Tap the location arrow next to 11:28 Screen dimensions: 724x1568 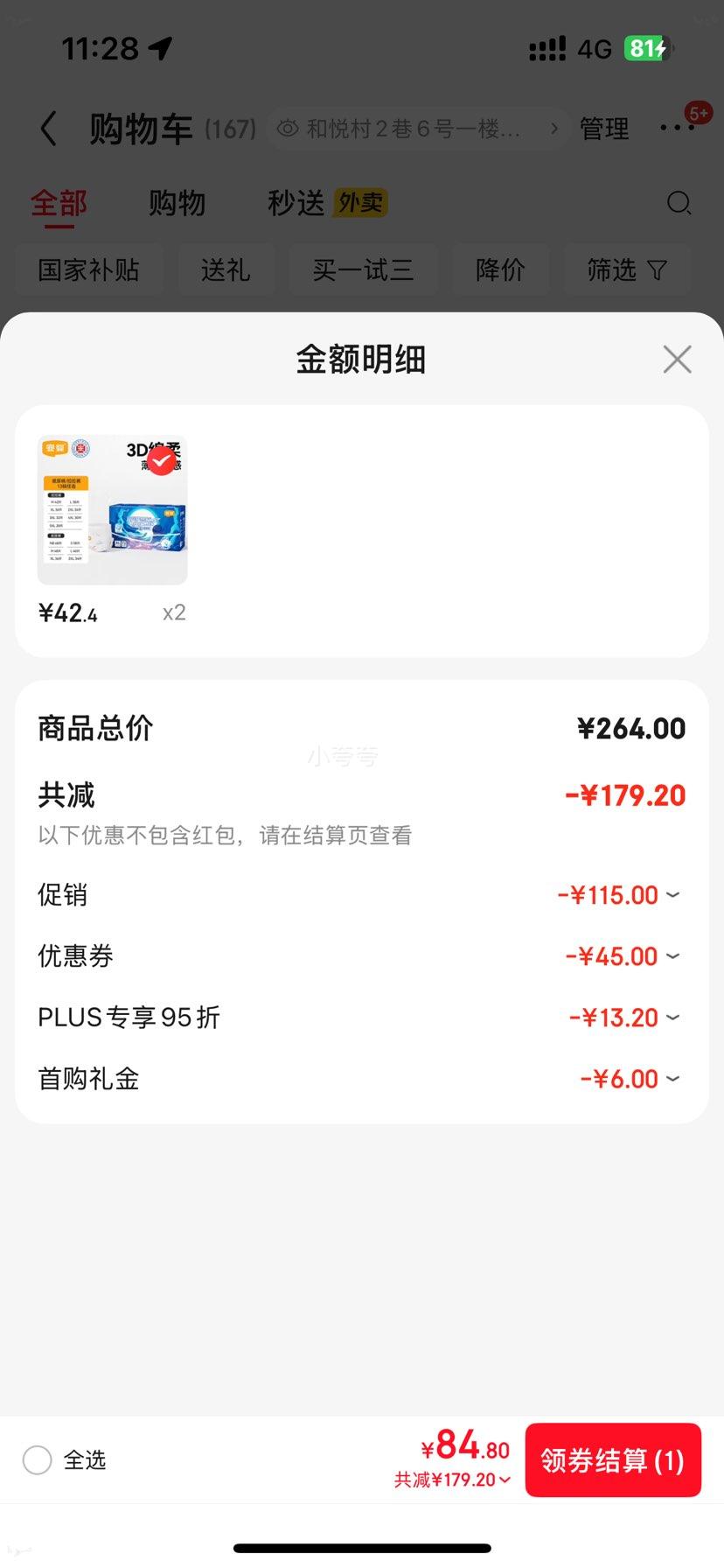160,48
